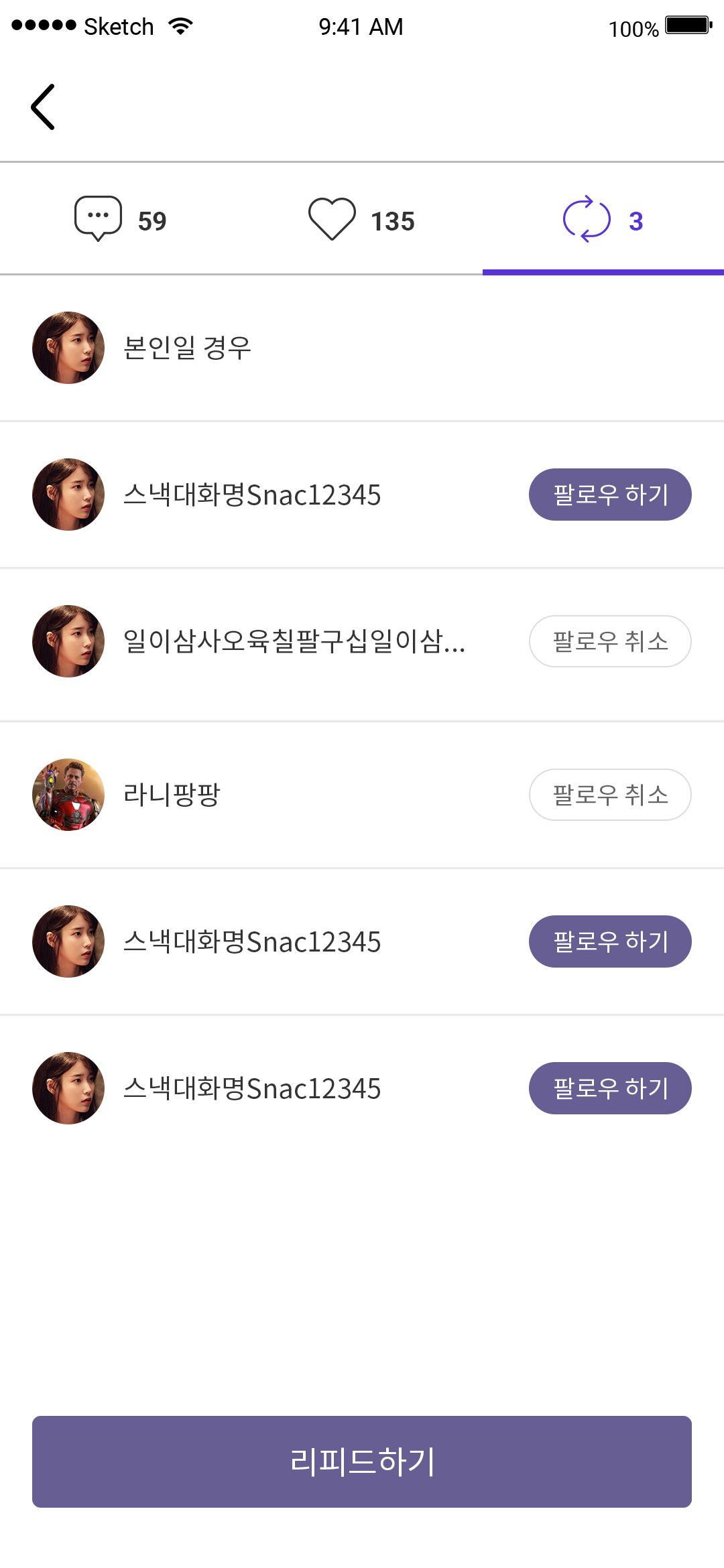This screenshot has height=1568, width=724.
Task: Go back using the top arrow
Action: 43,107
